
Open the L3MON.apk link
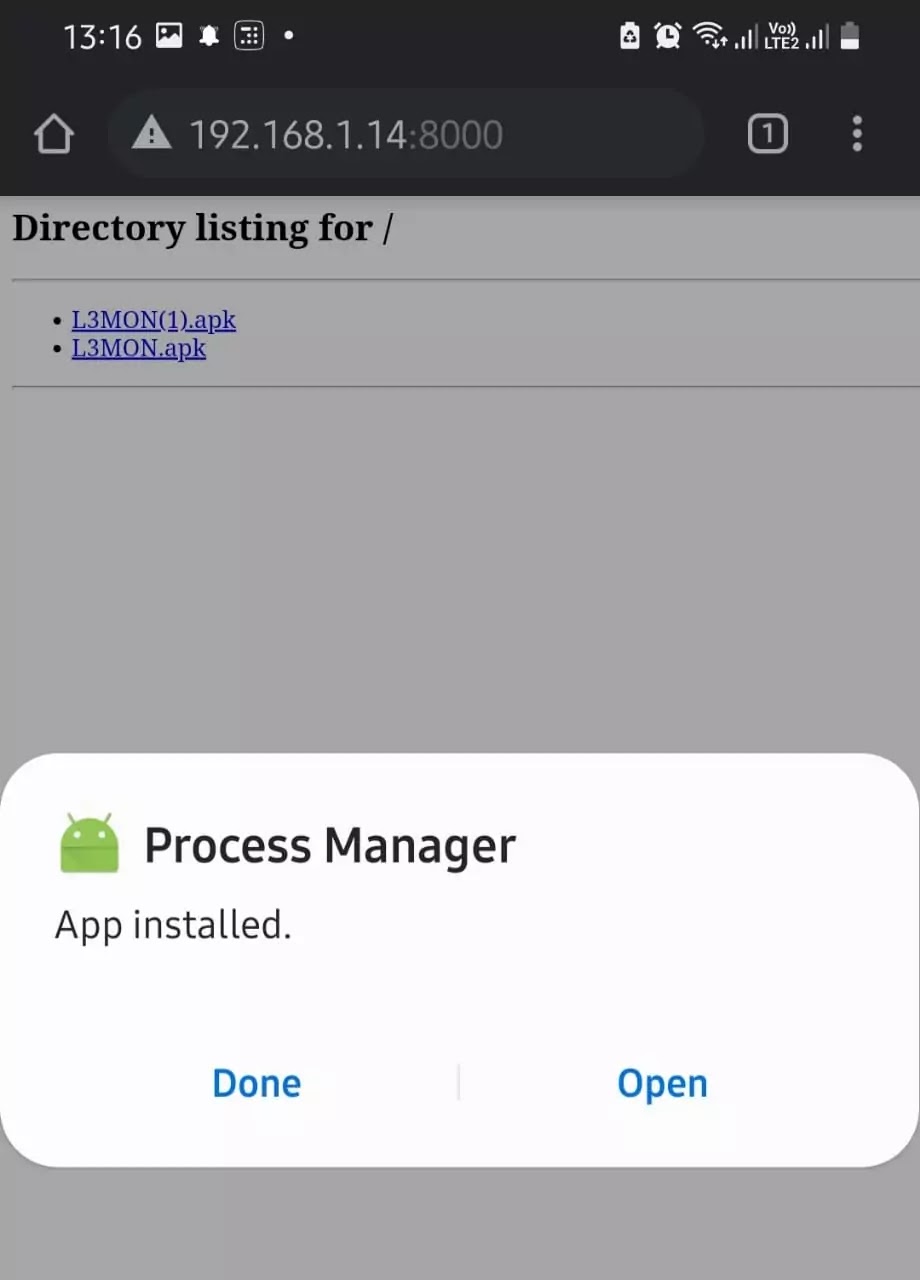coord(138,348)
